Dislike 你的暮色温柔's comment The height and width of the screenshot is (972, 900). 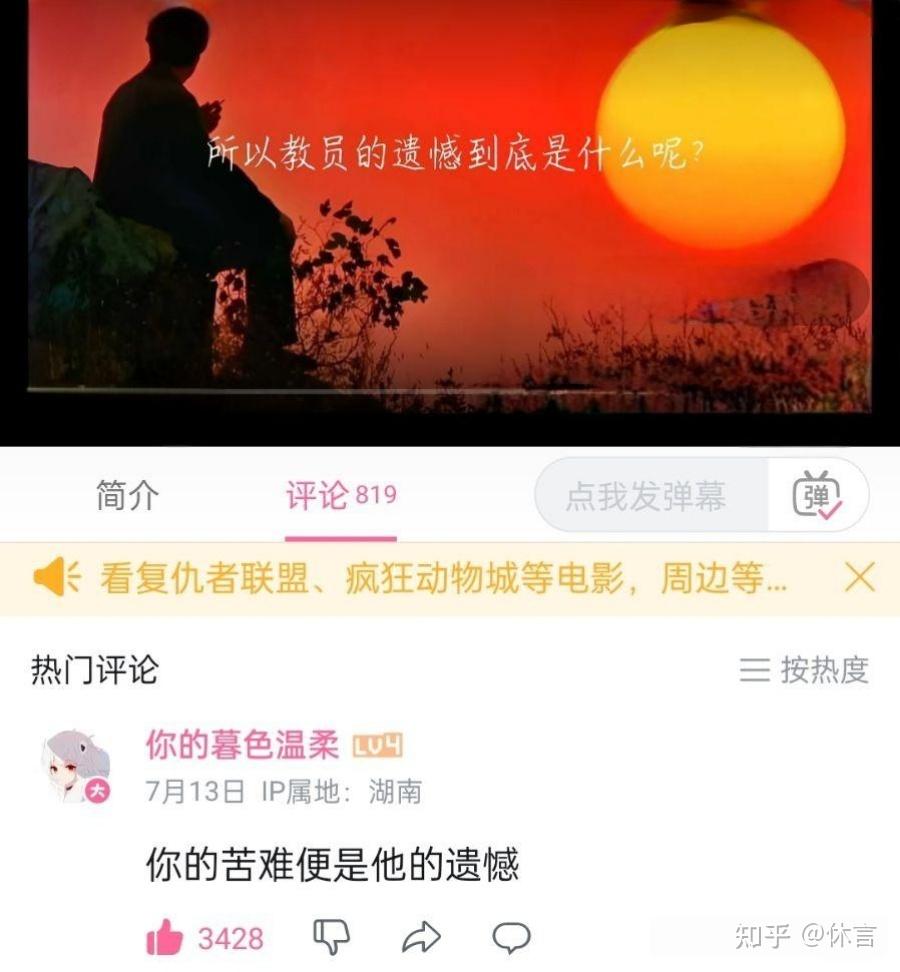tap(331, 937)
